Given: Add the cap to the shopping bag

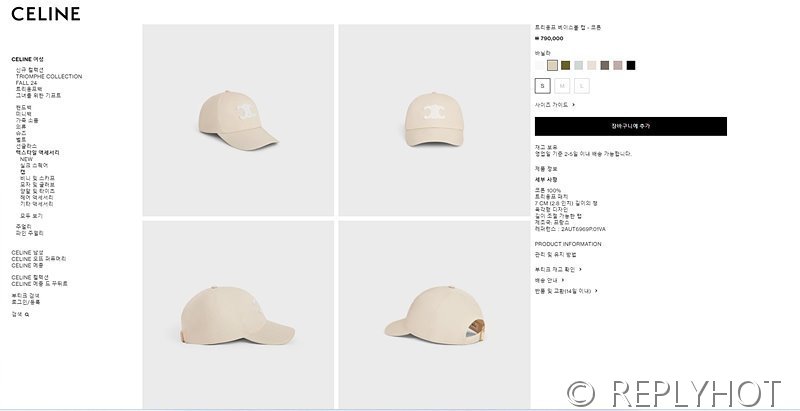Looking at the screenshot, I should [x=630, y=126].
